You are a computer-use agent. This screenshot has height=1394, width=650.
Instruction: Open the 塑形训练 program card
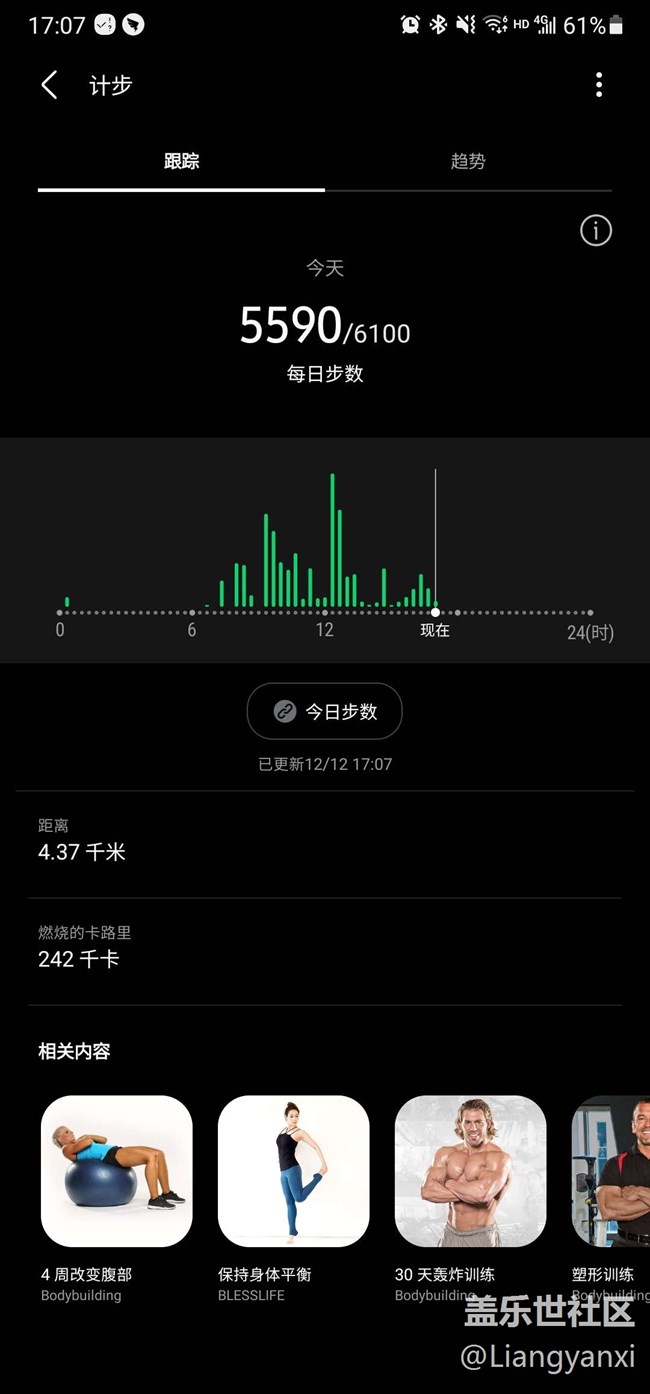click(x=611, y=1171)
